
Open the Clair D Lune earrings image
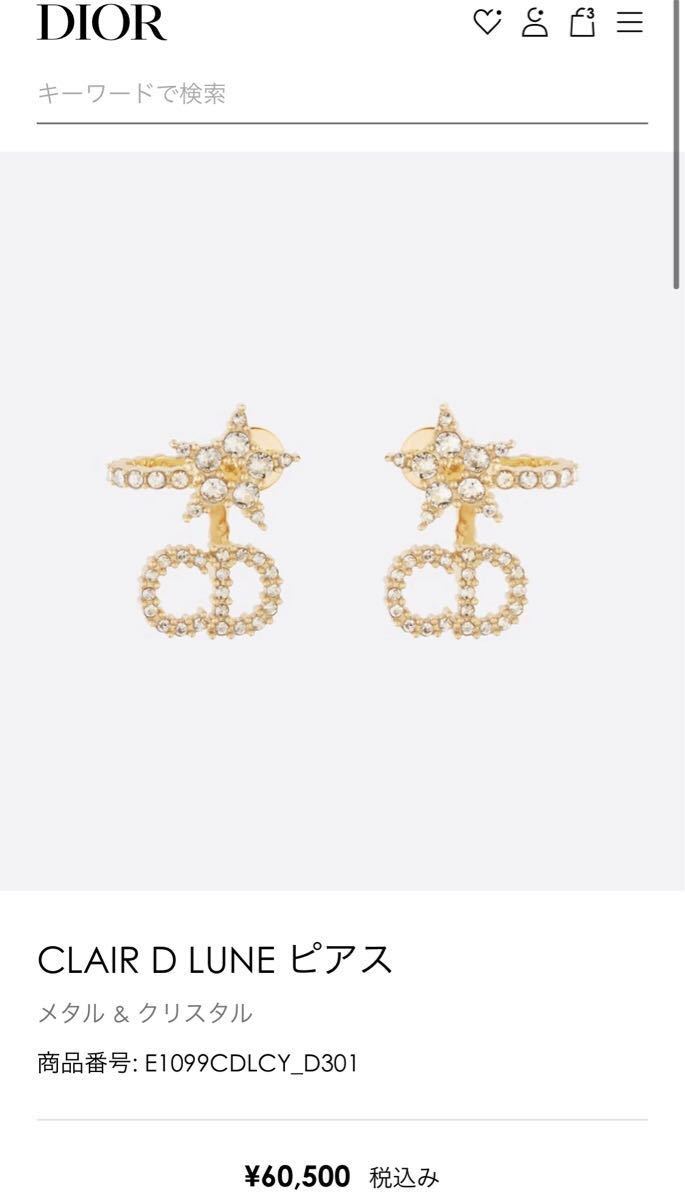click(x=342, y=520)
